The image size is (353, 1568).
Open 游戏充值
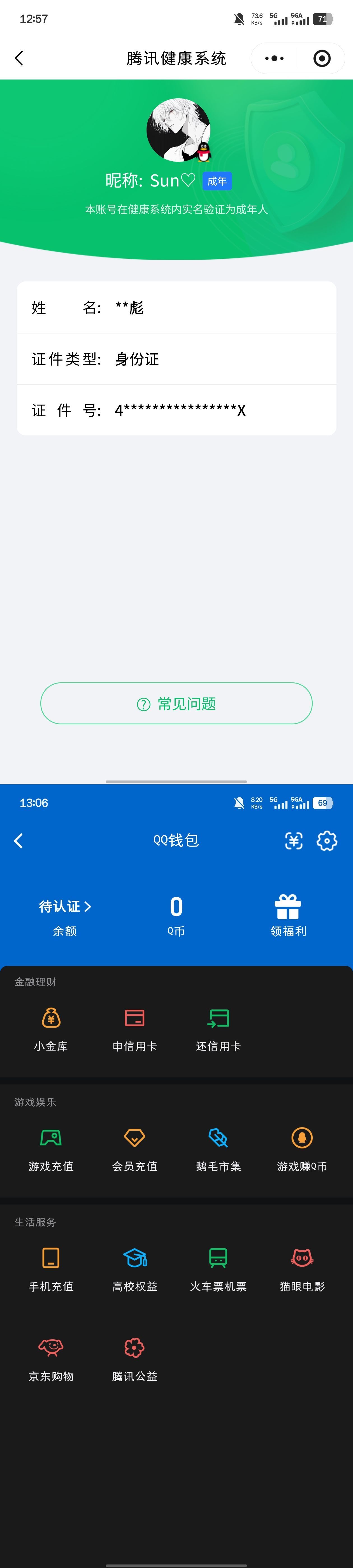[51, 1149]
